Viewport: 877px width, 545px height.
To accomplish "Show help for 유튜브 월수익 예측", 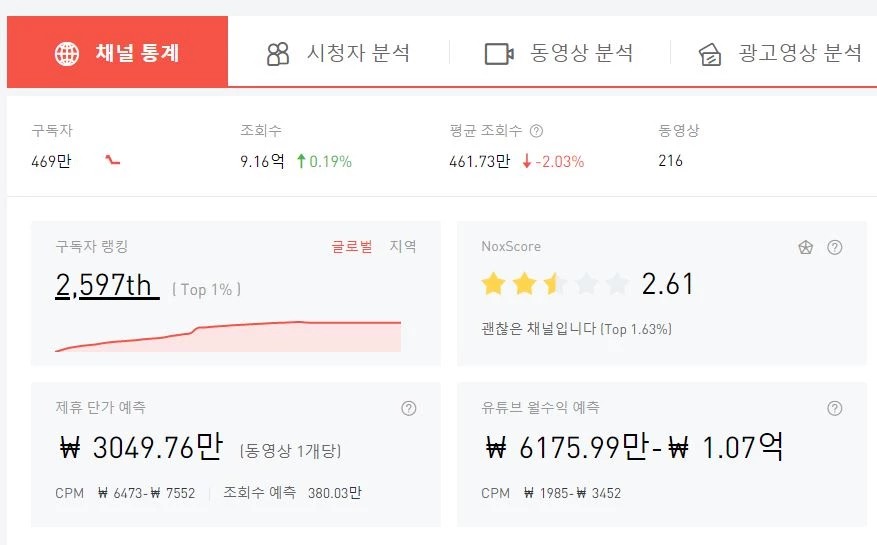I will tap(835, 408).
